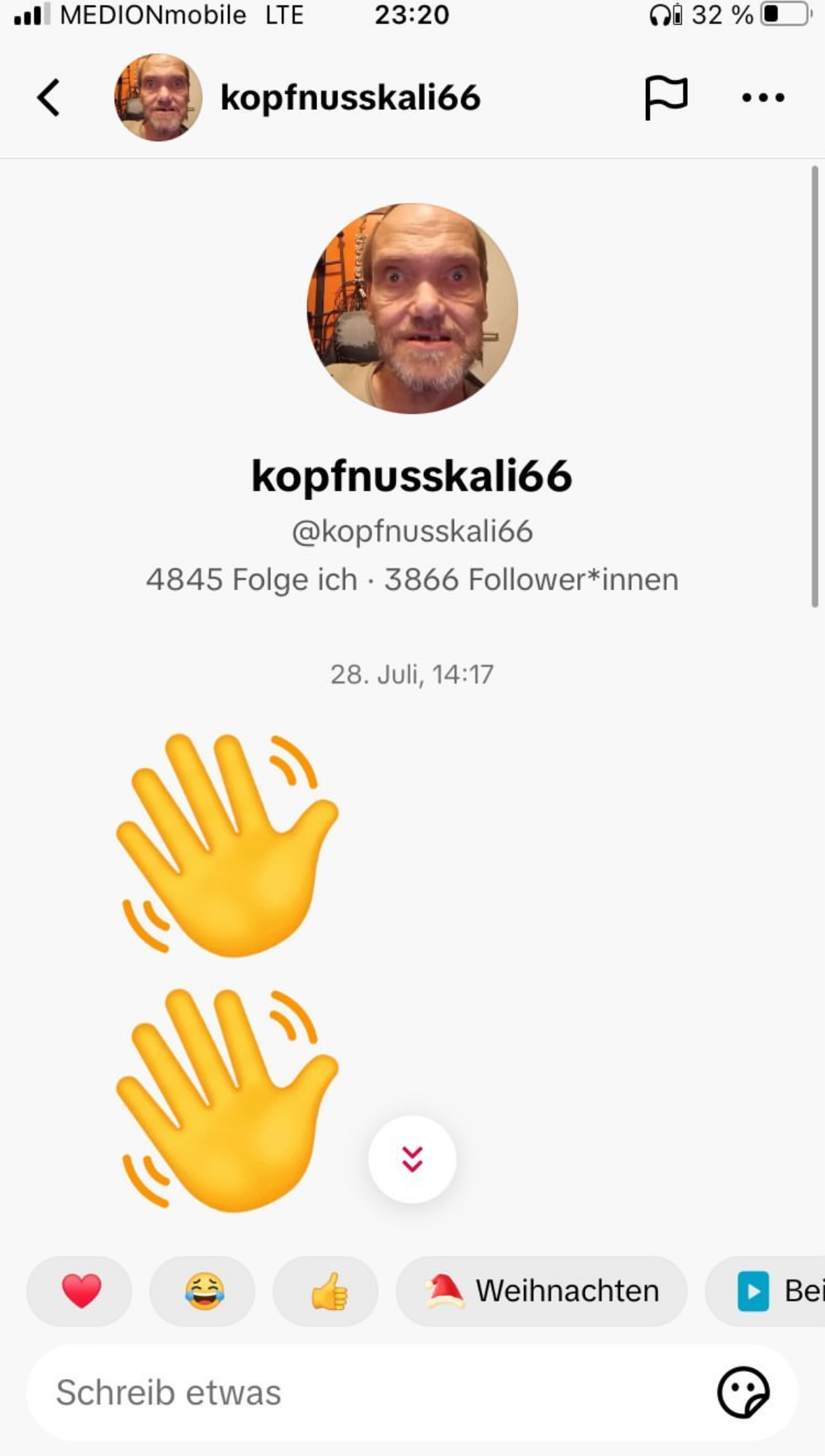Jump to the latest messages
The image size is (825, 1456).
click(x=412, y=1159)
